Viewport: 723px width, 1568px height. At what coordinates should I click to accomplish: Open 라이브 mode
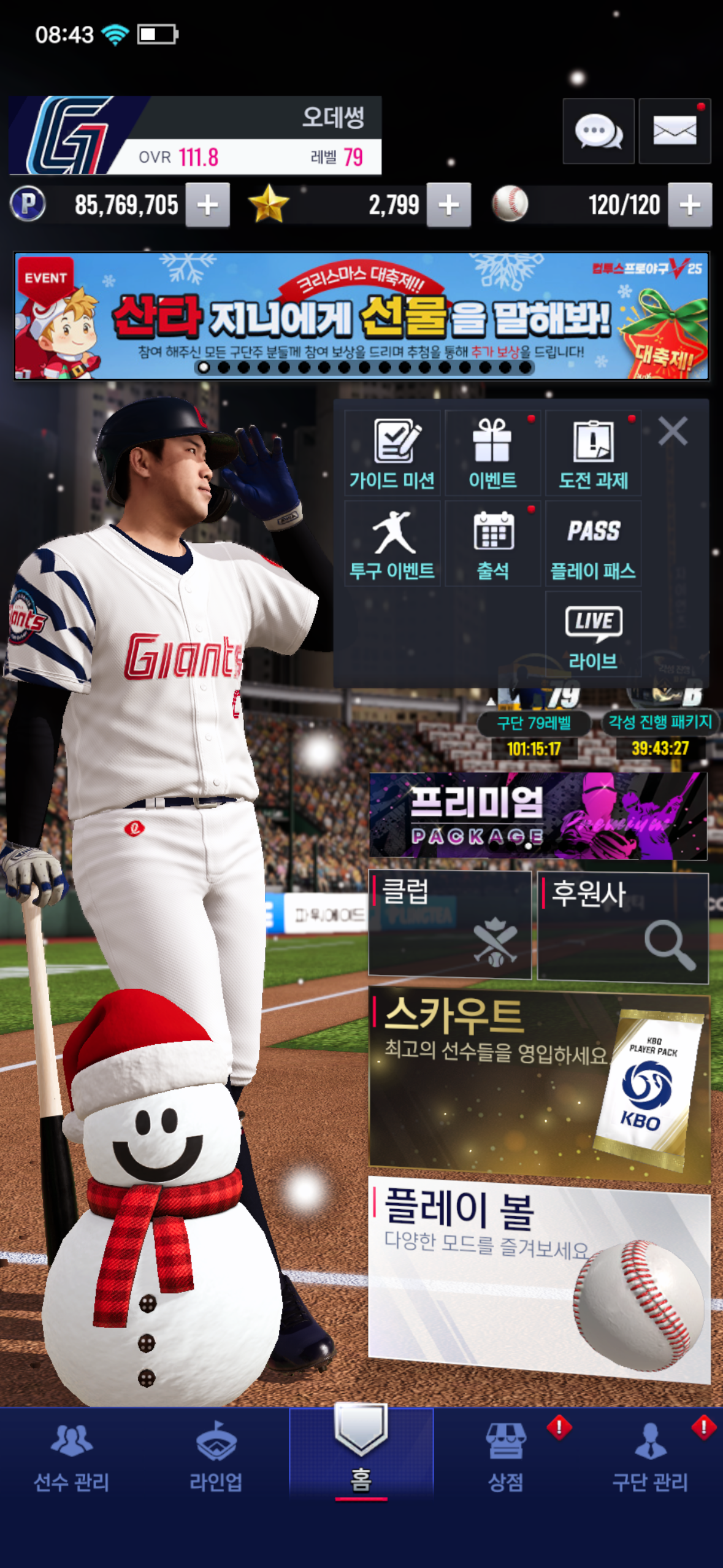[593, 635]
